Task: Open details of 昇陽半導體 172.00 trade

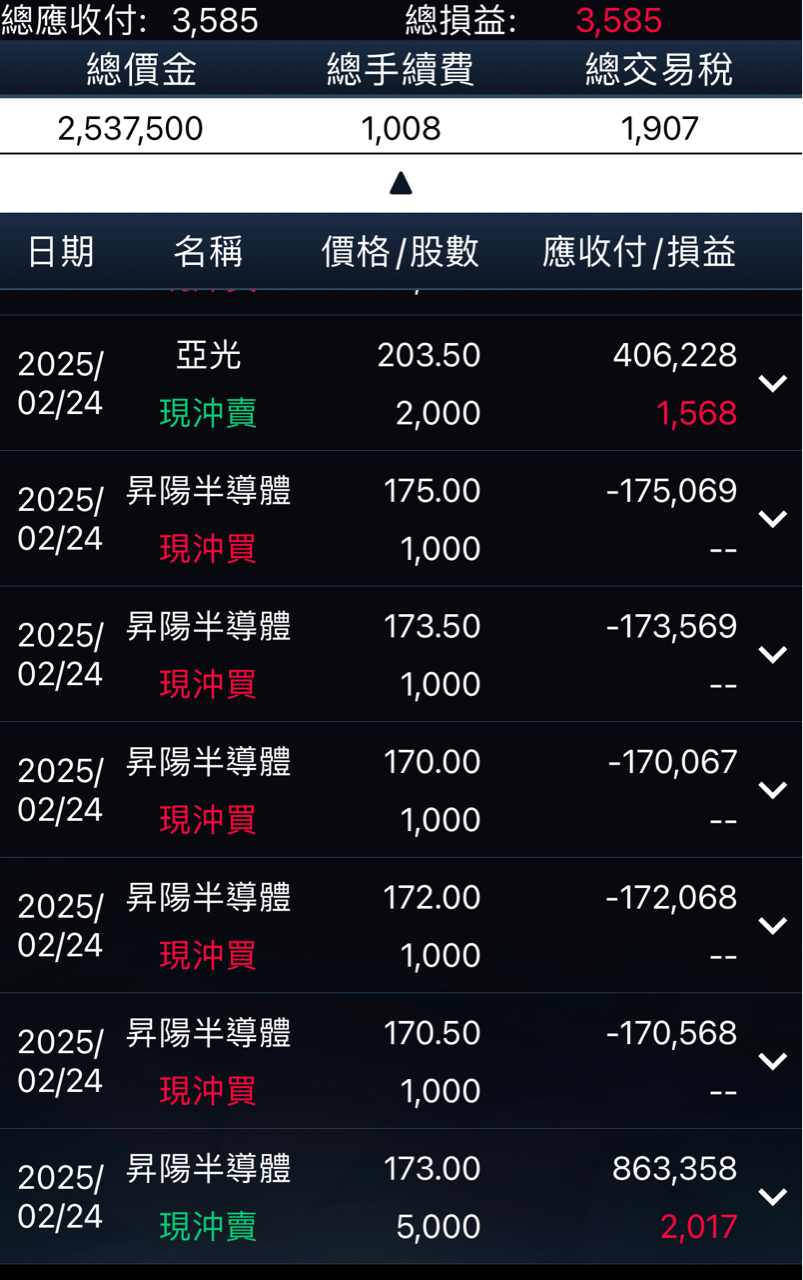Action: (772, 925)
